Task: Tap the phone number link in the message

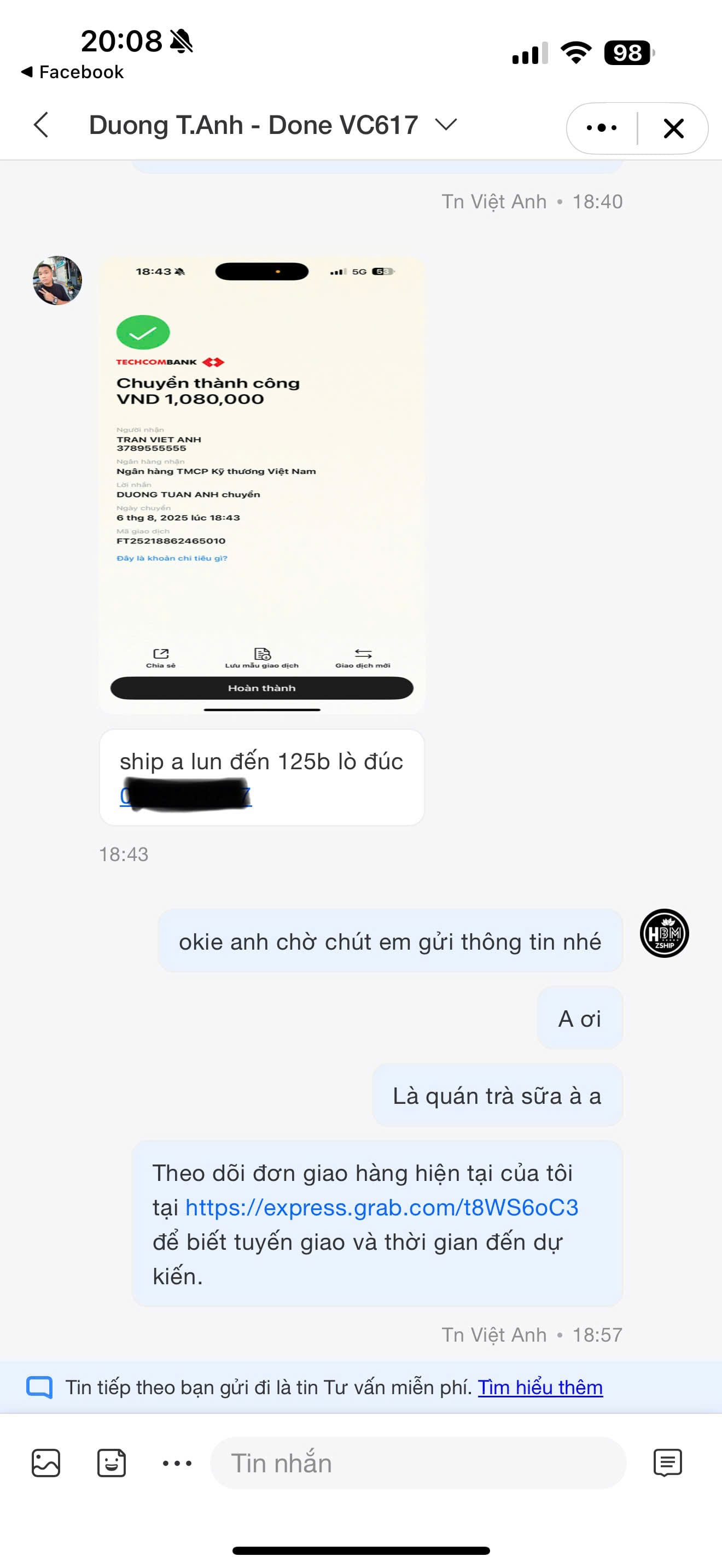Action: click(185, 796)
